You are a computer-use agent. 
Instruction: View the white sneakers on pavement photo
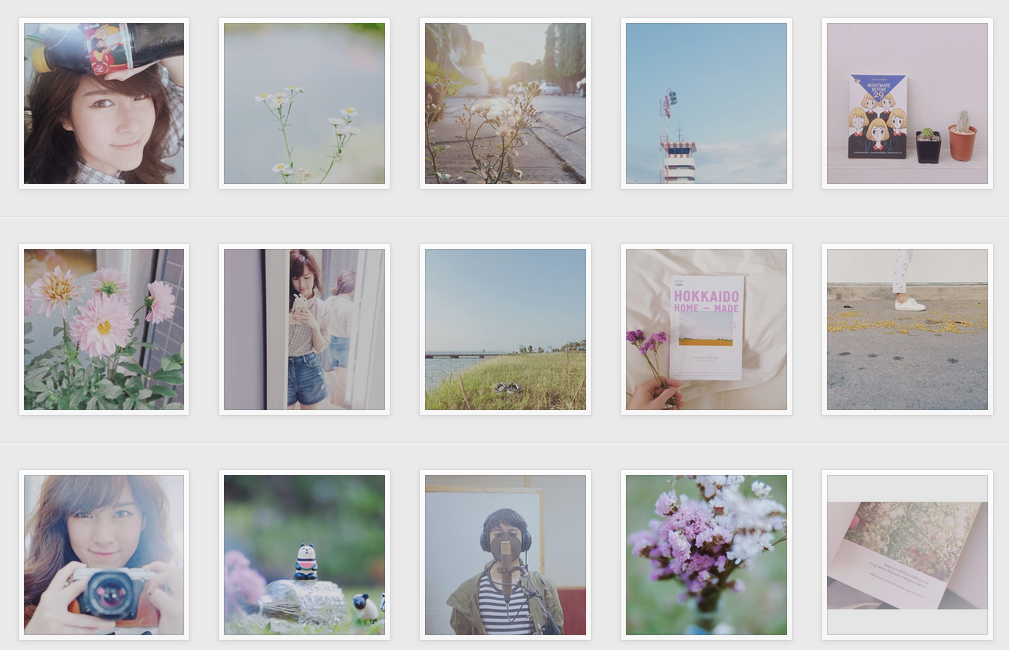coord(907,329)
